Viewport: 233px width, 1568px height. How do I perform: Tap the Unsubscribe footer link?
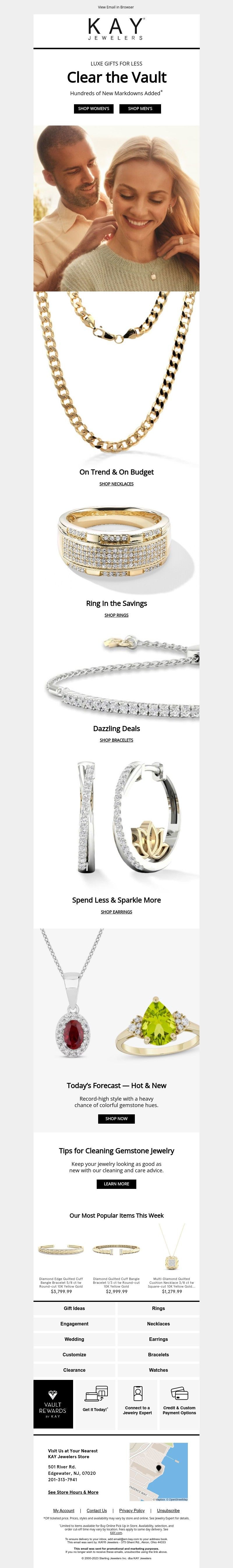(168, 1510)
